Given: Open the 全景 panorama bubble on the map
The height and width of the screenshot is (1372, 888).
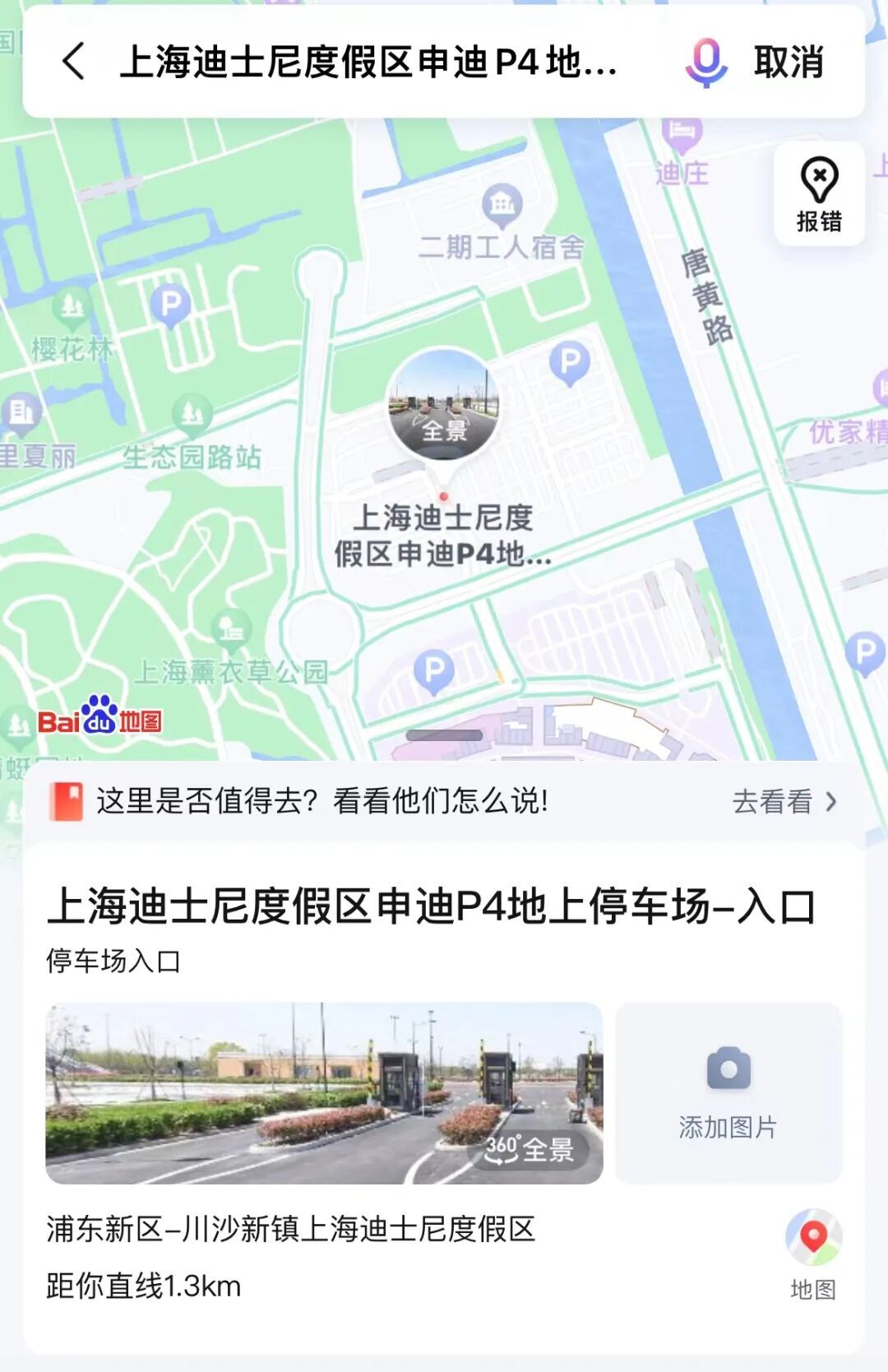Looking at the screenshot, I should click(x=444, y=405).
